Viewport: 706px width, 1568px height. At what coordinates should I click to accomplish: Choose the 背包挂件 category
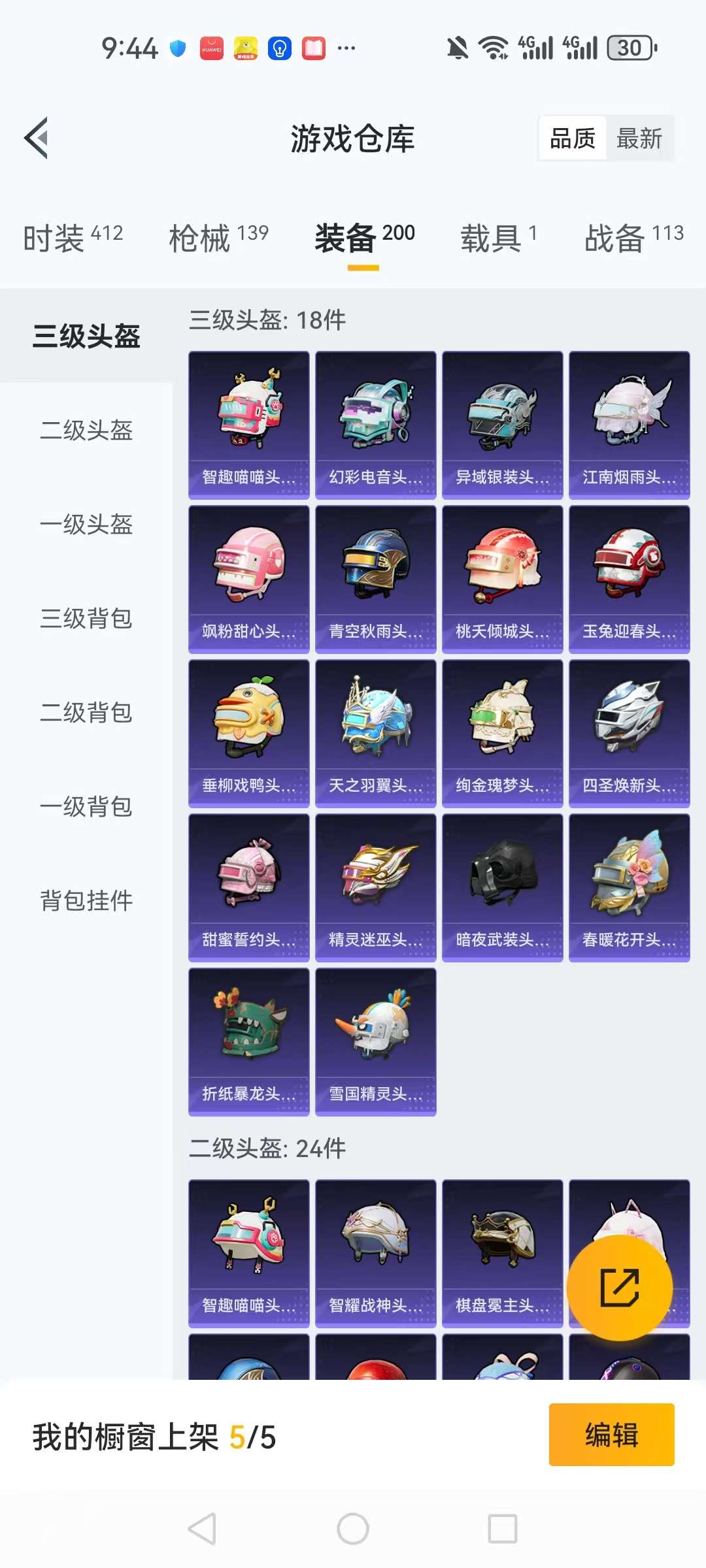tap(86, 901)
